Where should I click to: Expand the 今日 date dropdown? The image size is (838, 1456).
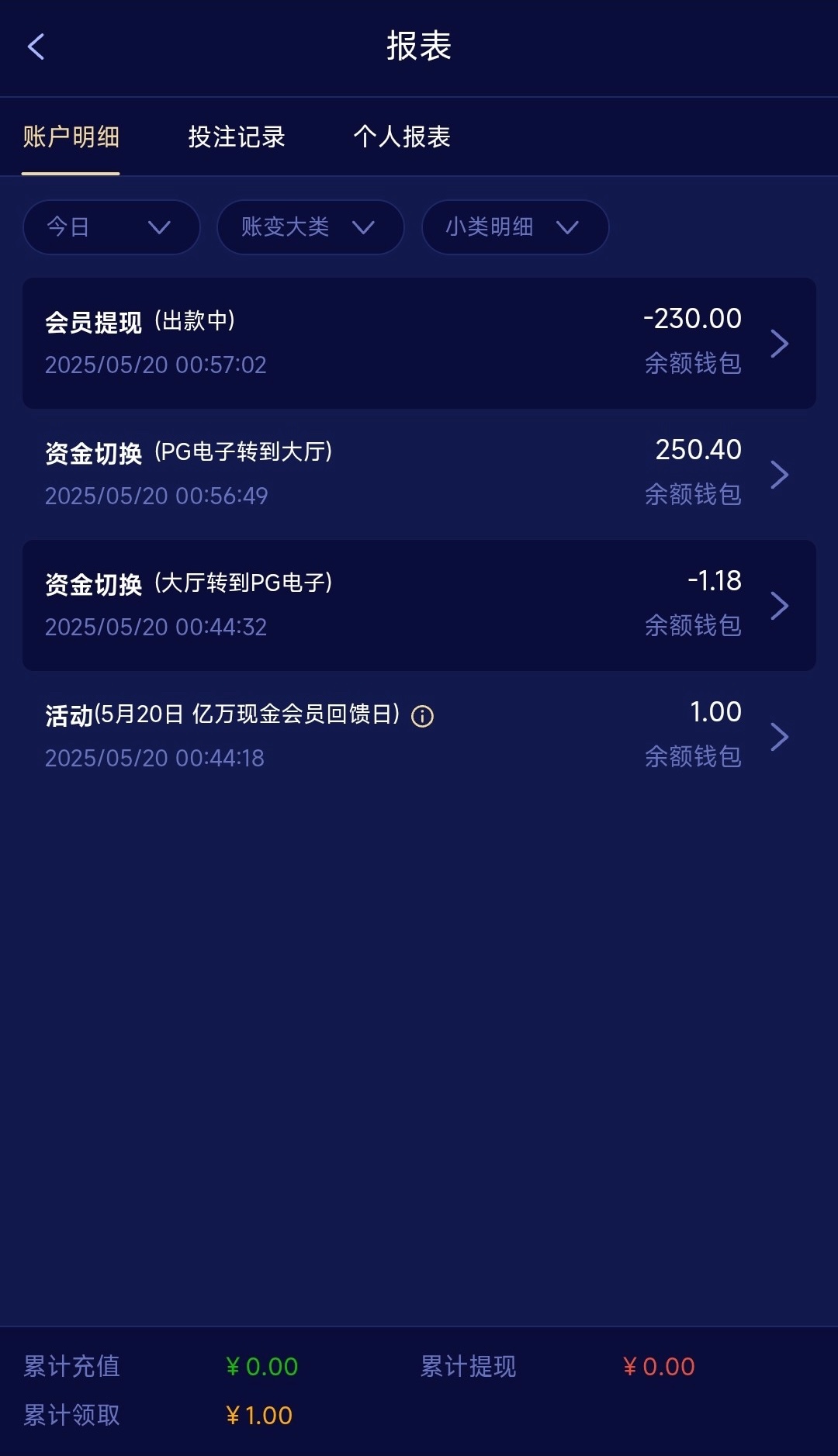(x=111, y=227)
